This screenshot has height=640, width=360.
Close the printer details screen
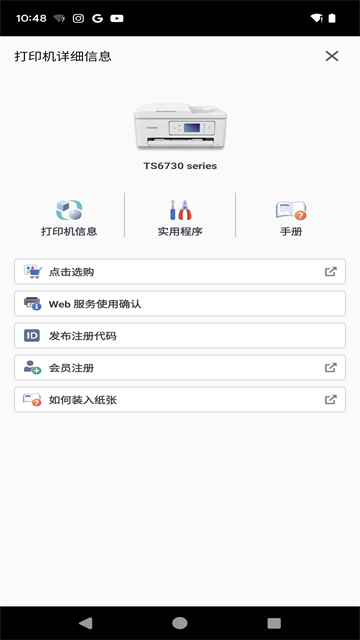331,56
